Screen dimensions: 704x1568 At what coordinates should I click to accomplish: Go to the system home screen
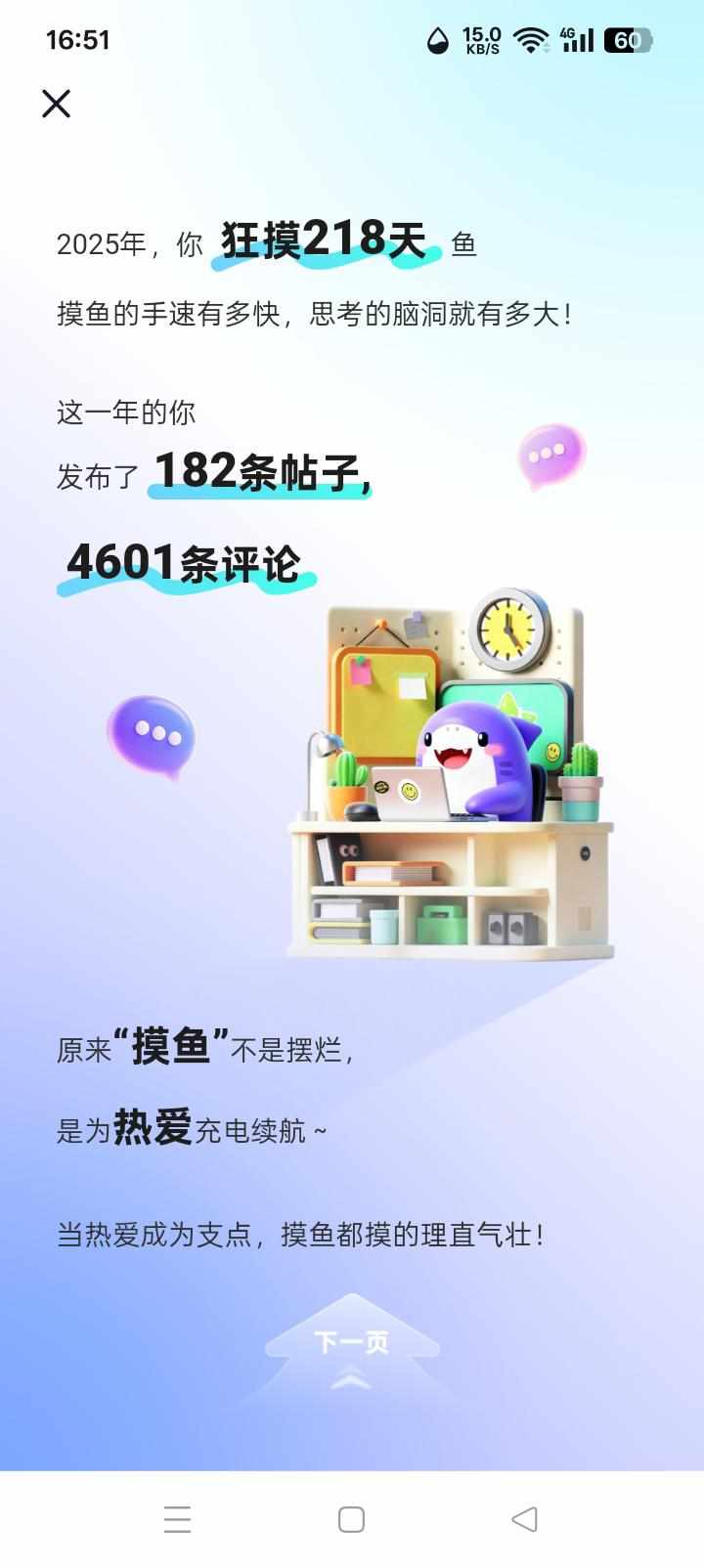351,1519
